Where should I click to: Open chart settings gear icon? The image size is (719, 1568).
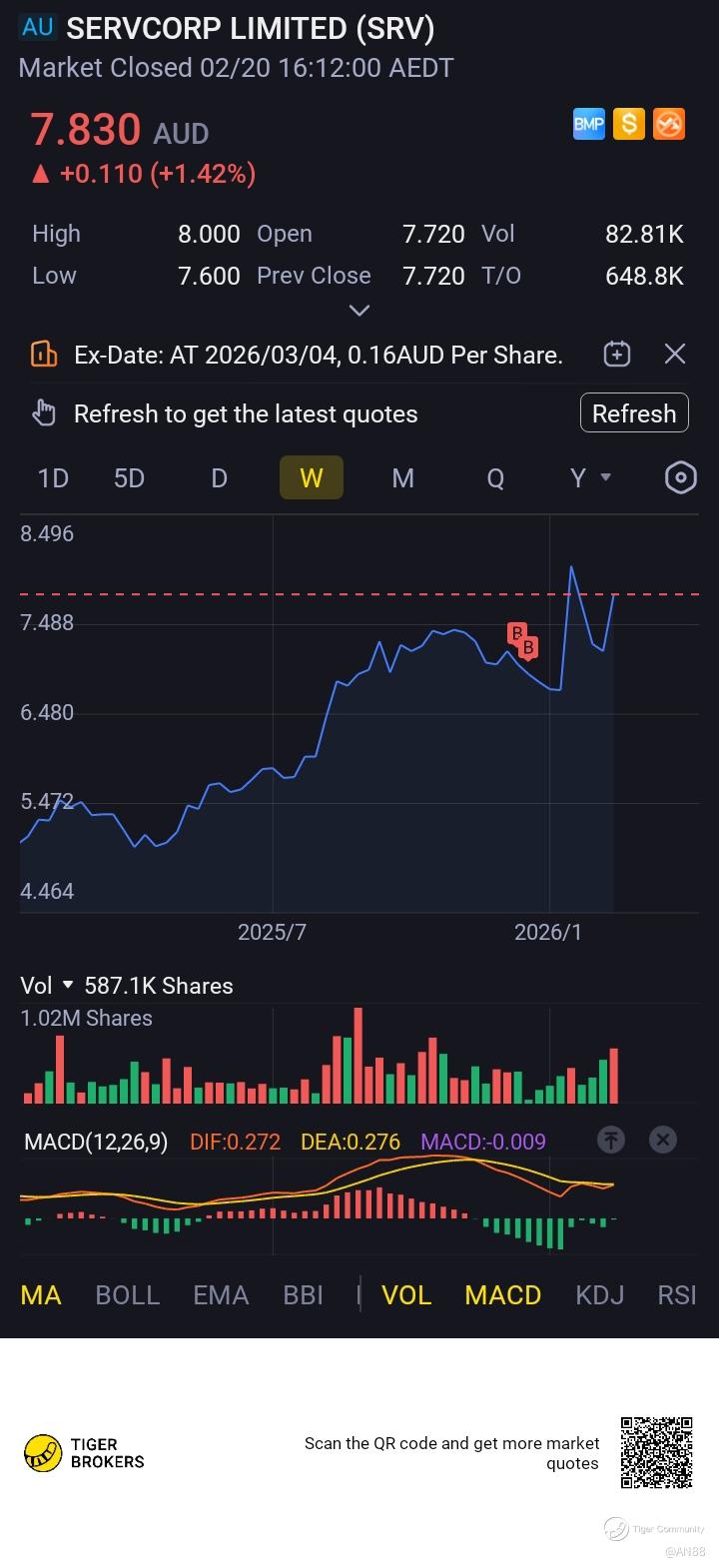[680, 478]
